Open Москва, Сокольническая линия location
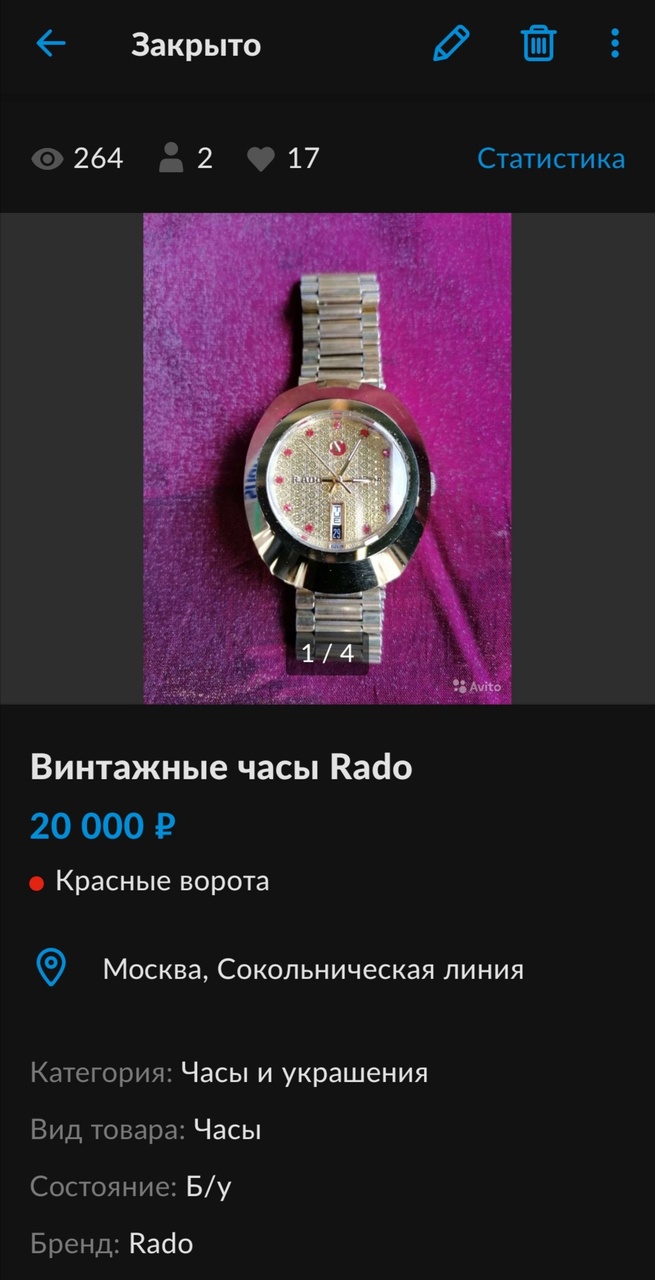Image resolution: width=655 pixels, height=1280 pixels. coord(312,969)
